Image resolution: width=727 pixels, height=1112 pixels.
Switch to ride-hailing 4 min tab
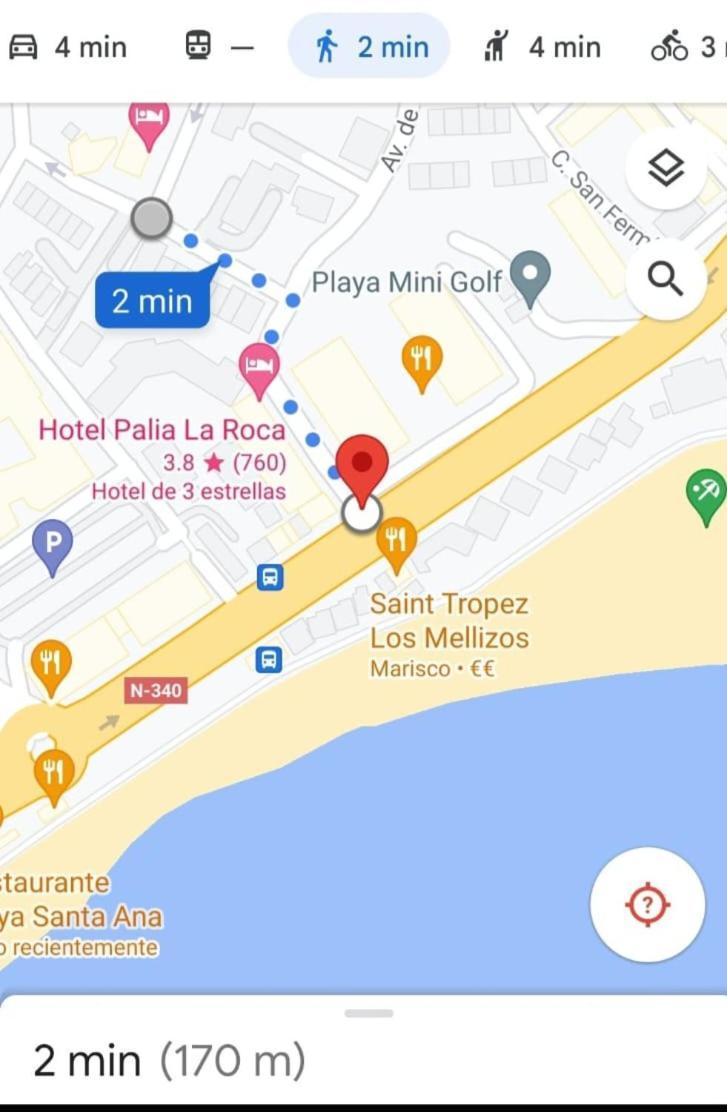tap(541, 47)
